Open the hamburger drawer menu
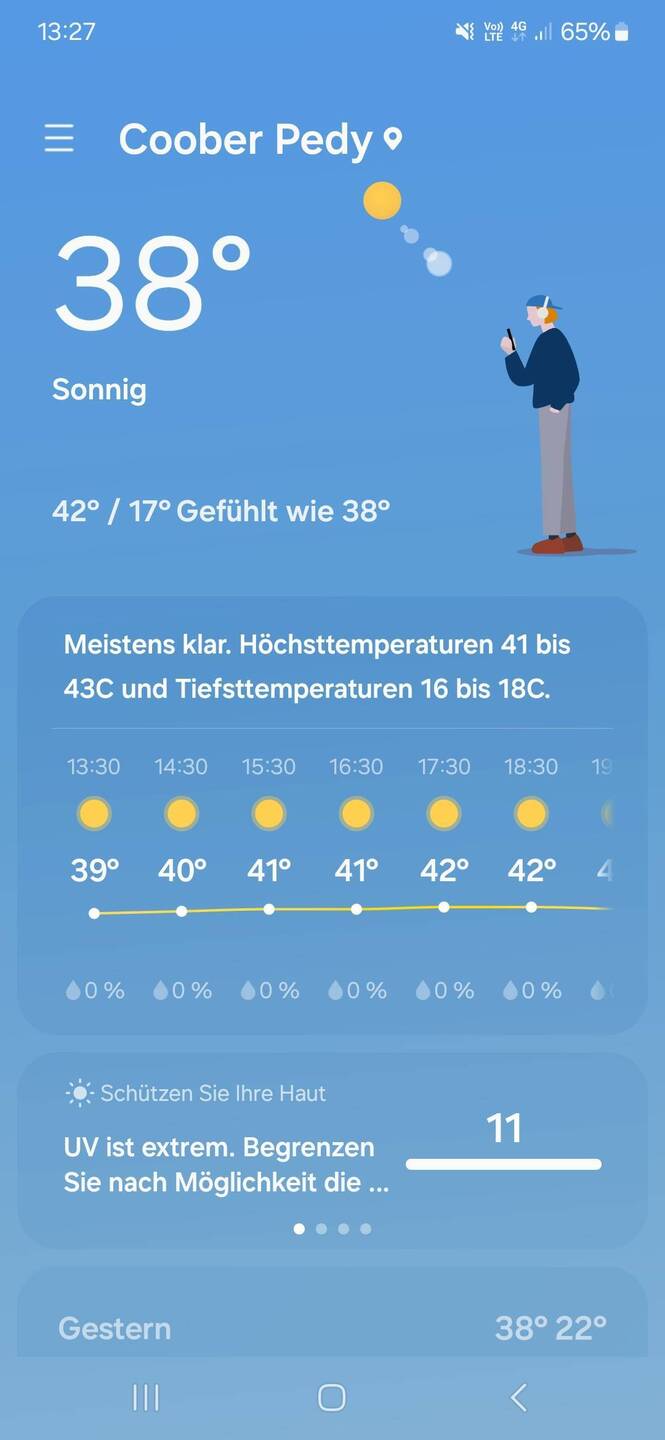Image resolution: width=665 pixels, height=1440 pixels. (59, 138)
